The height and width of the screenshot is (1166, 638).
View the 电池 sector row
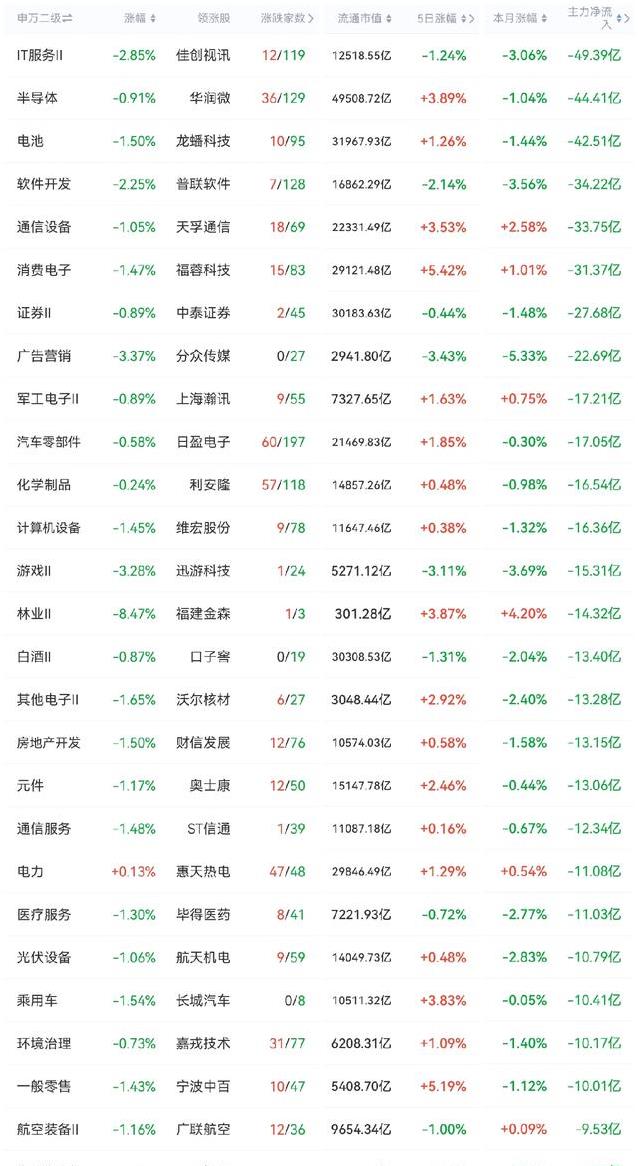click(x=31, y=141)
